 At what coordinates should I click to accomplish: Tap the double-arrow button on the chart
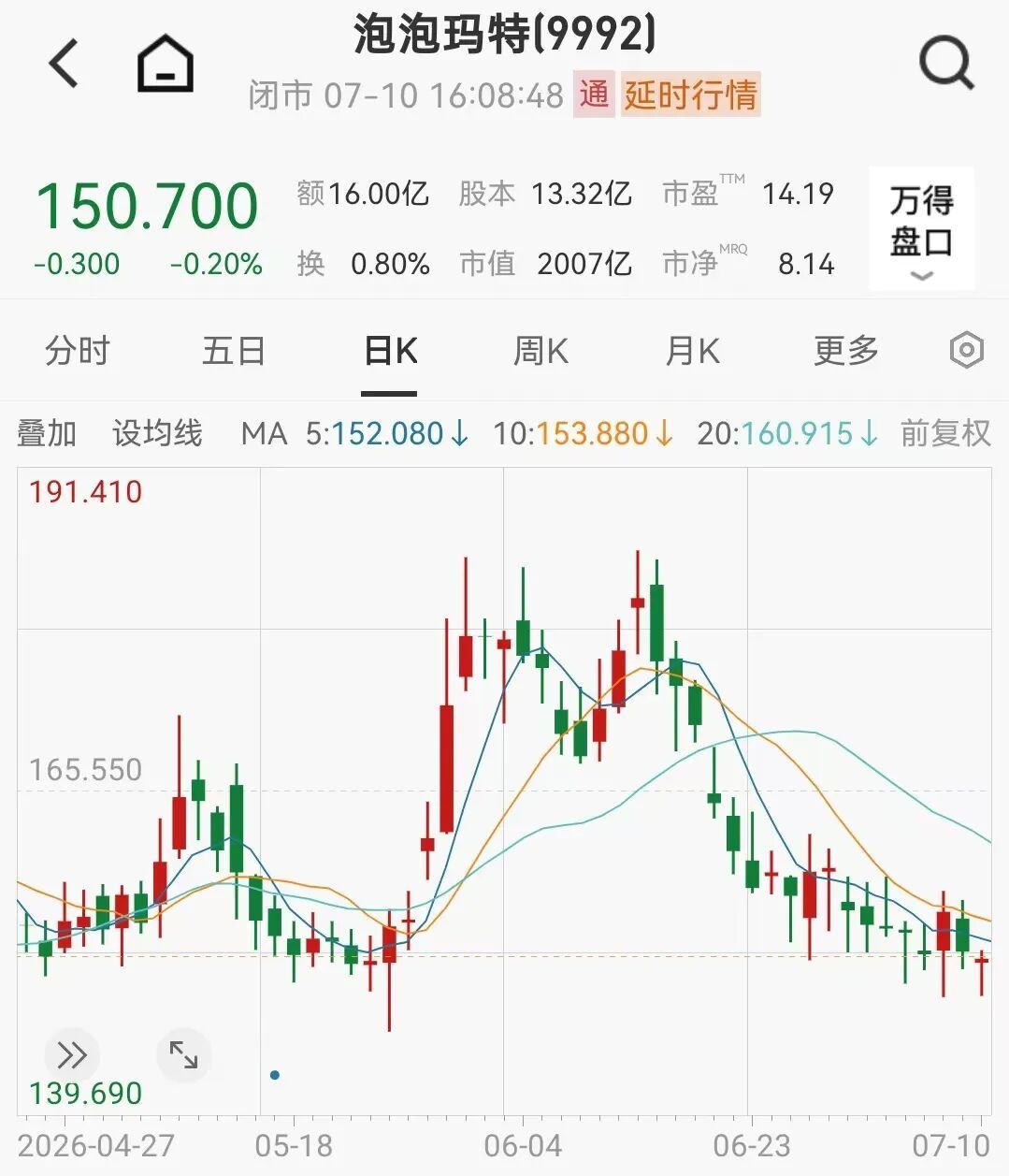[71, 1055]
